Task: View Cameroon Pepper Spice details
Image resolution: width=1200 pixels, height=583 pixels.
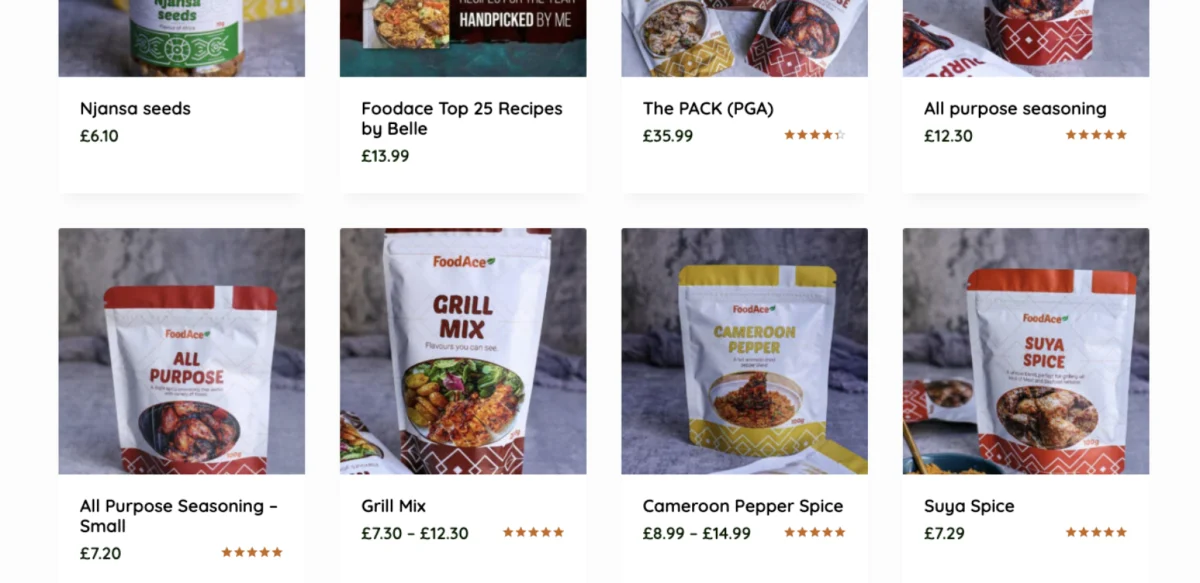Action: [x=743, y=506]
